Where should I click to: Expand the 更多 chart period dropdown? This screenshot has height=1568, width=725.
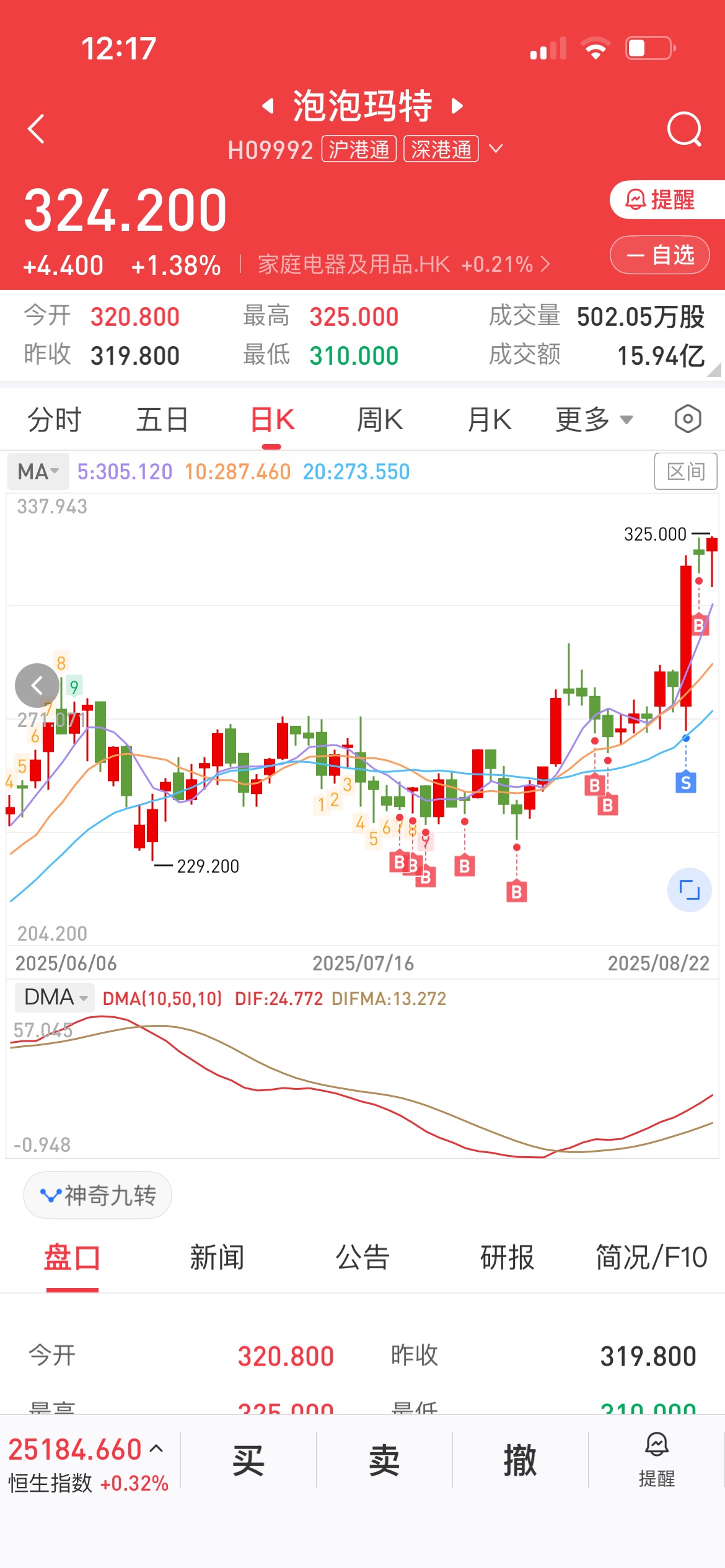[x=594, y=420]
